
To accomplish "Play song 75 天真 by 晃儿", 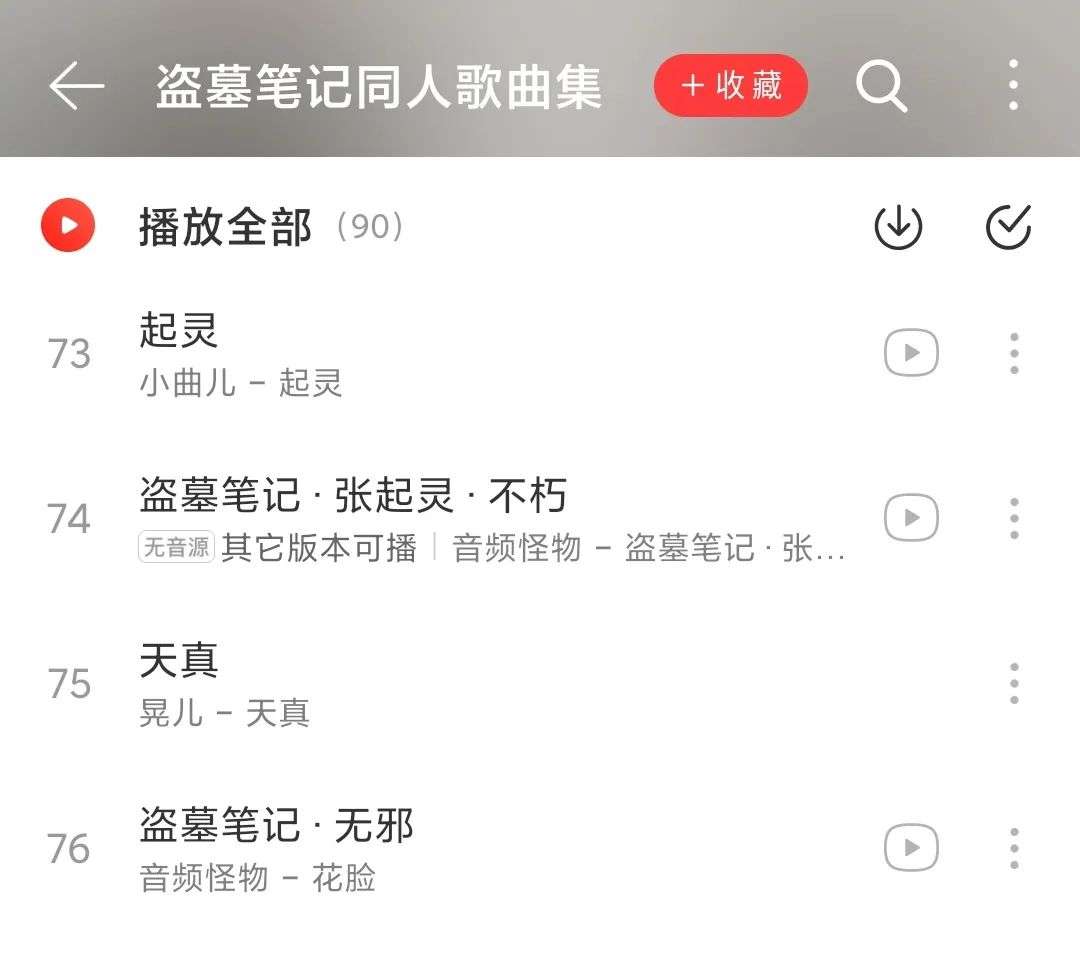I will [400, 684].
